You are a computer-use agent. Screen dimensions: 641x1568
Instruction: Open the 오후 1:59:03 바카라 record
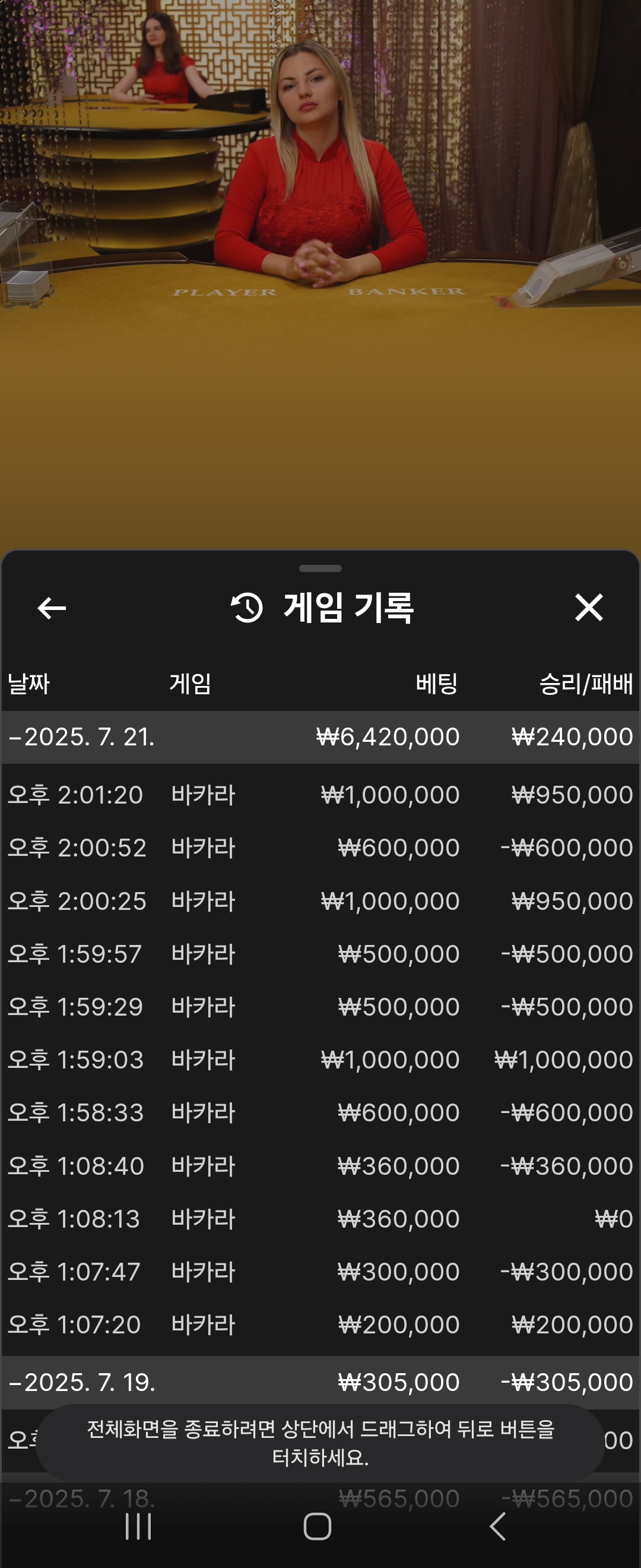point(320,1060)
